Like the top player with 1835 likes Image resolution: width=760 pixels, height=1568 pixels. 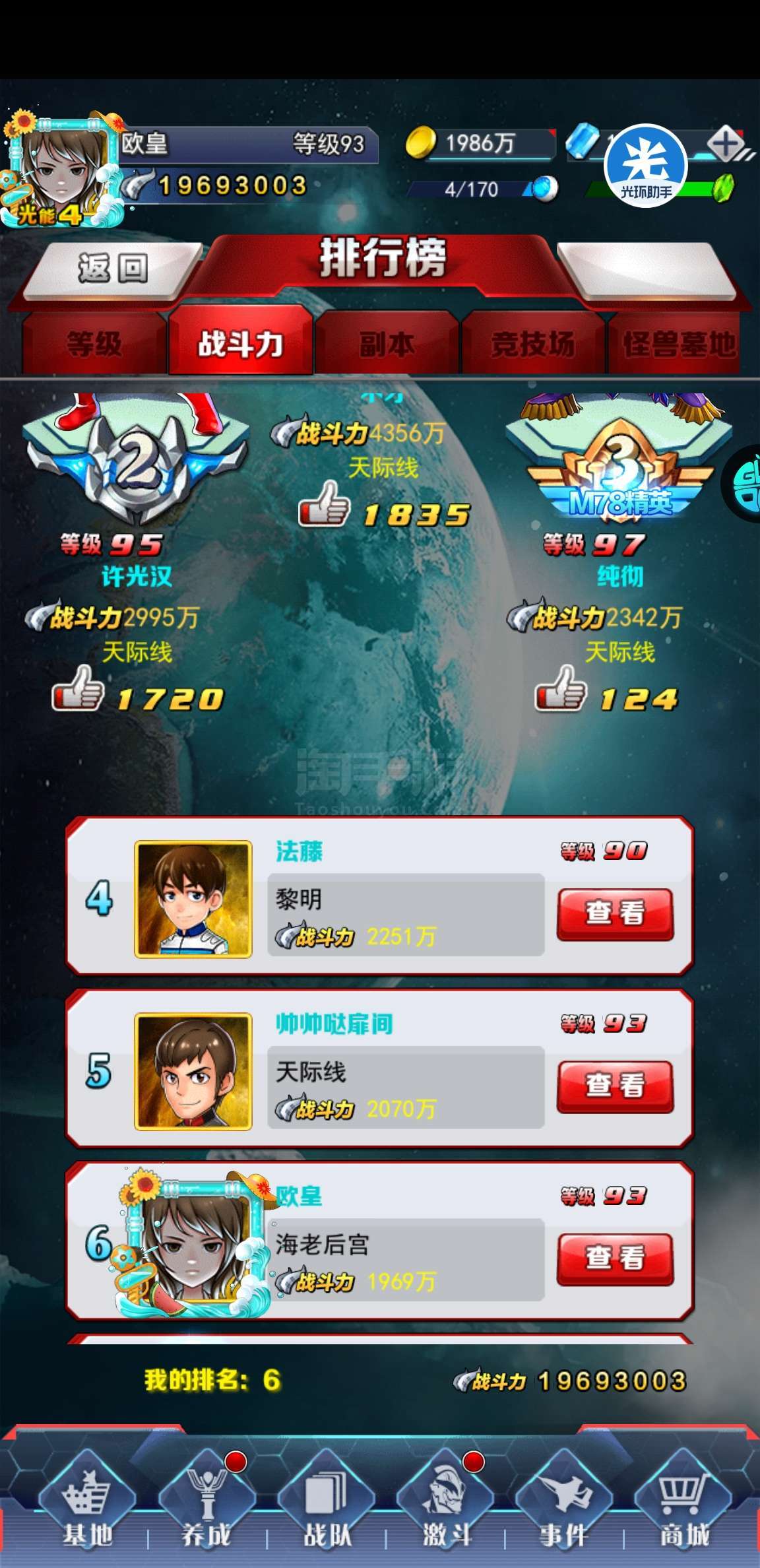pos(324,505)
